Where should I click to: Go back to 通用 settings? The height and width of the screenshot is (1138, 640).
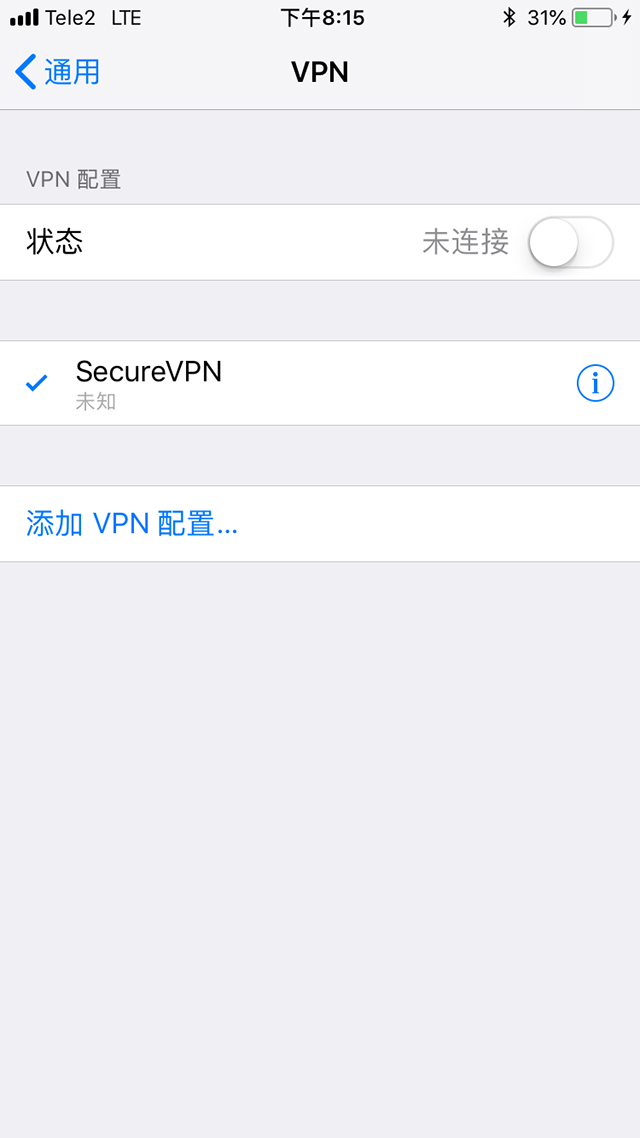pos(58,72)
